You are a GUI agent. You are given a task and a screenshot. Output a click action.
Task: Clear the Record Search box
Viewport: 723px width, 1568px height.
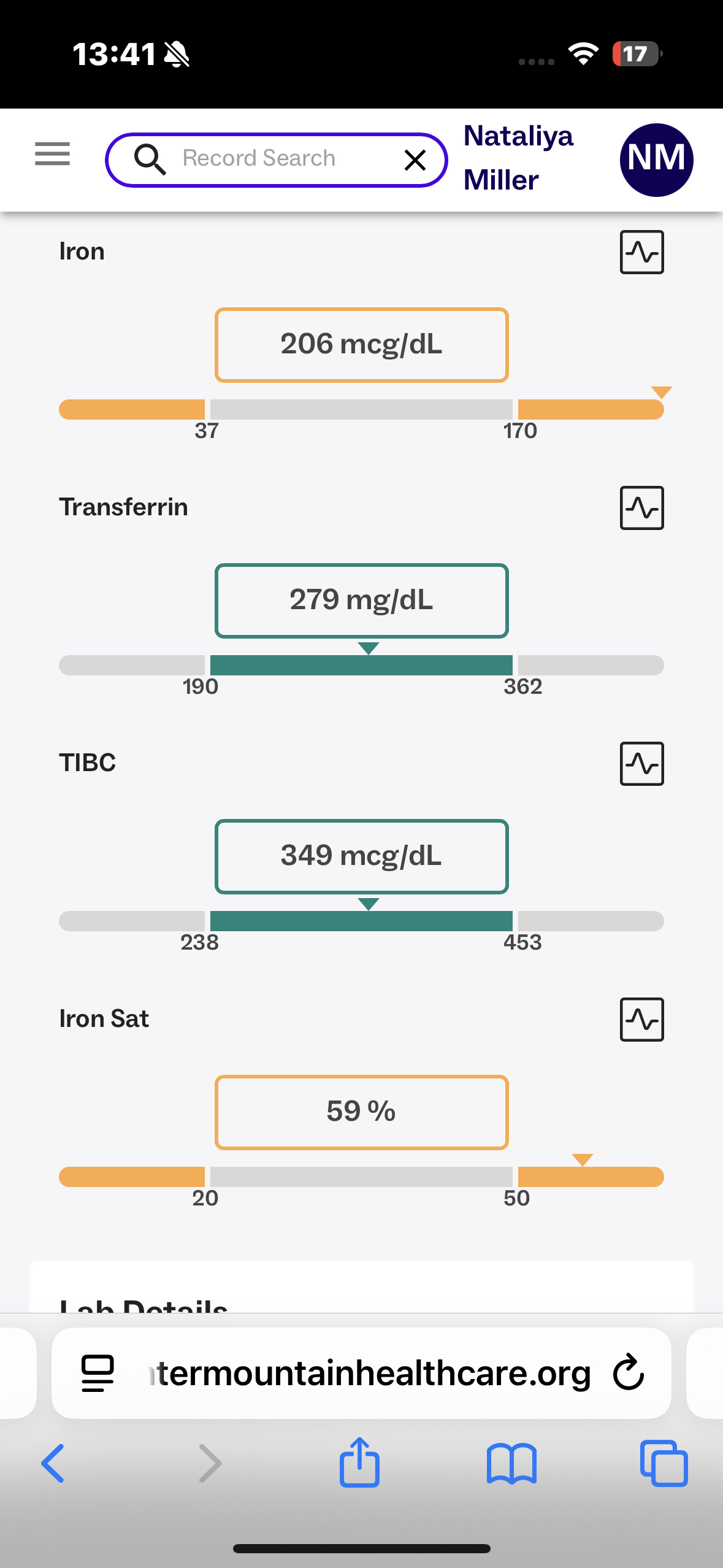[x=415, y=160]
